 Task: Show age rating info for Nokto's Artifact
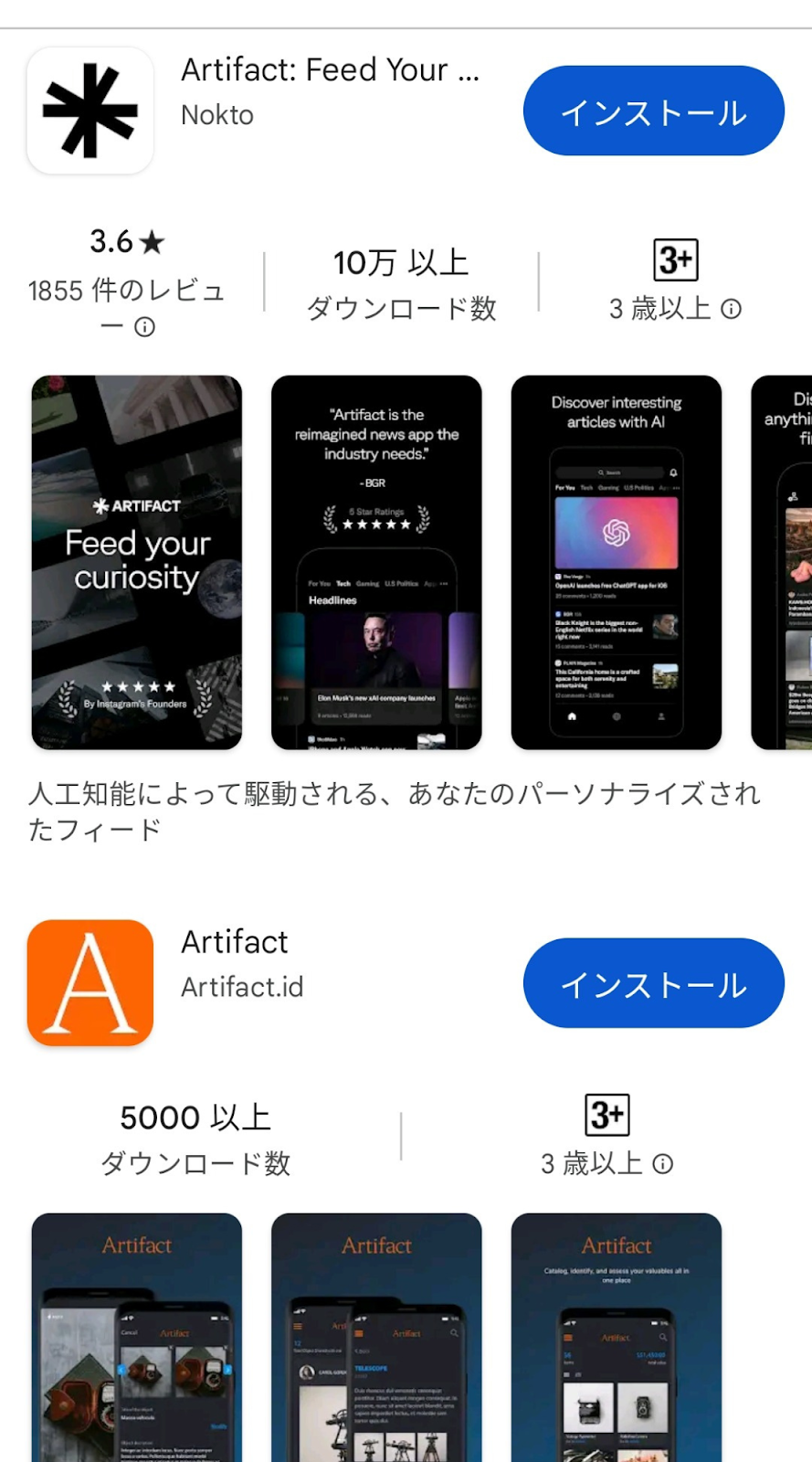(731, 309)
